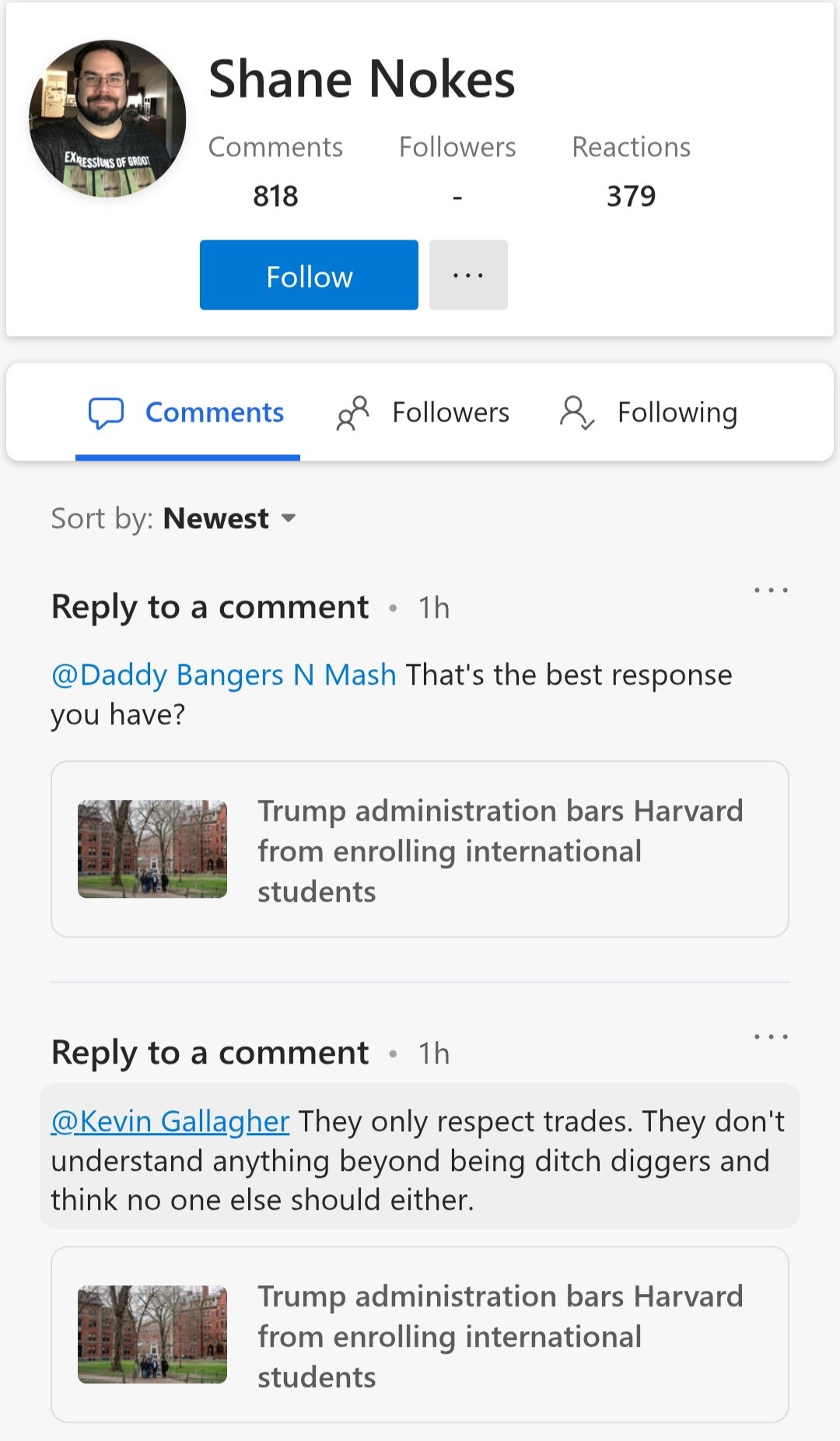The height and width of the screenshot is (1441, 840).
Task: Open the Harvard article under Kevin Gallagher reply
Action: tap(420, 1334)
